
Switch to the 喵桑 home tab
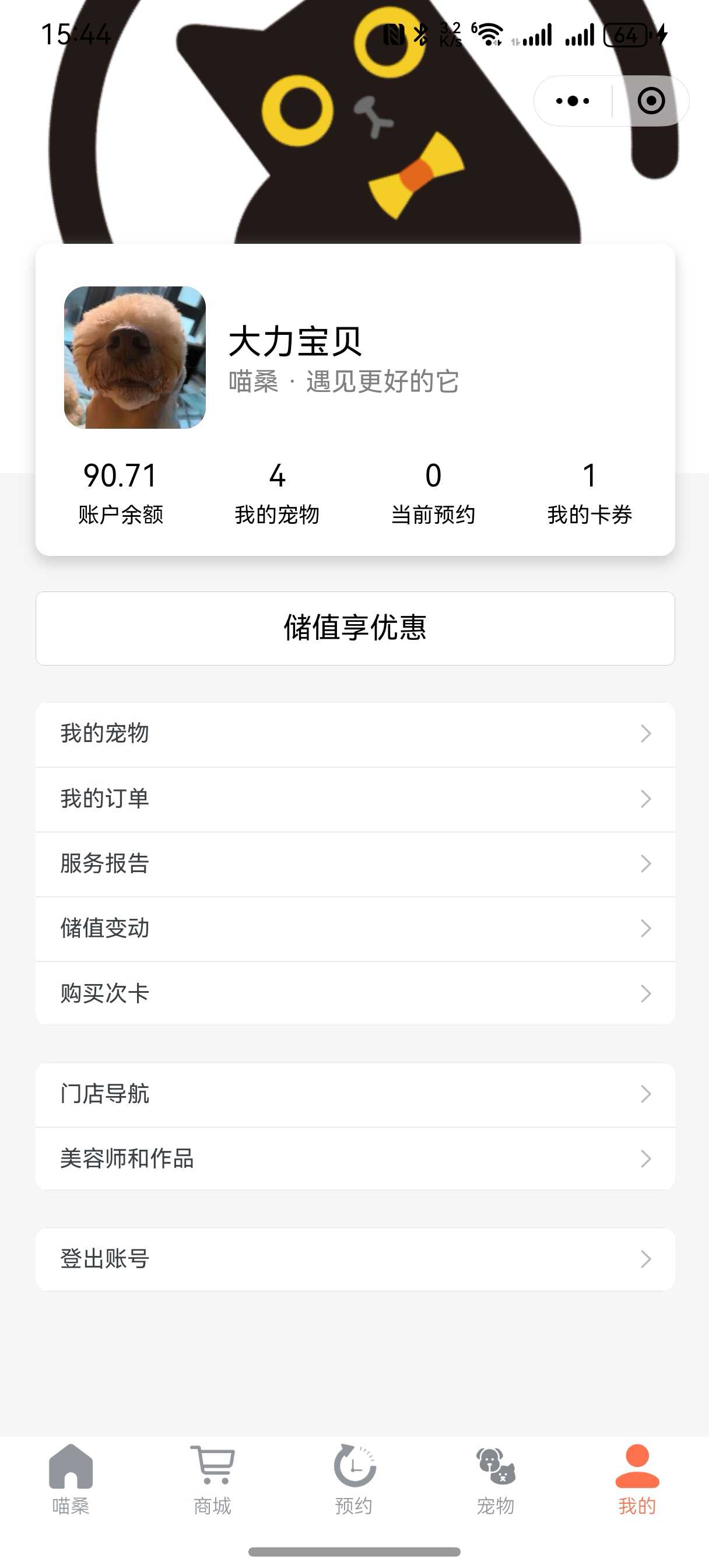coord(71,1479)
